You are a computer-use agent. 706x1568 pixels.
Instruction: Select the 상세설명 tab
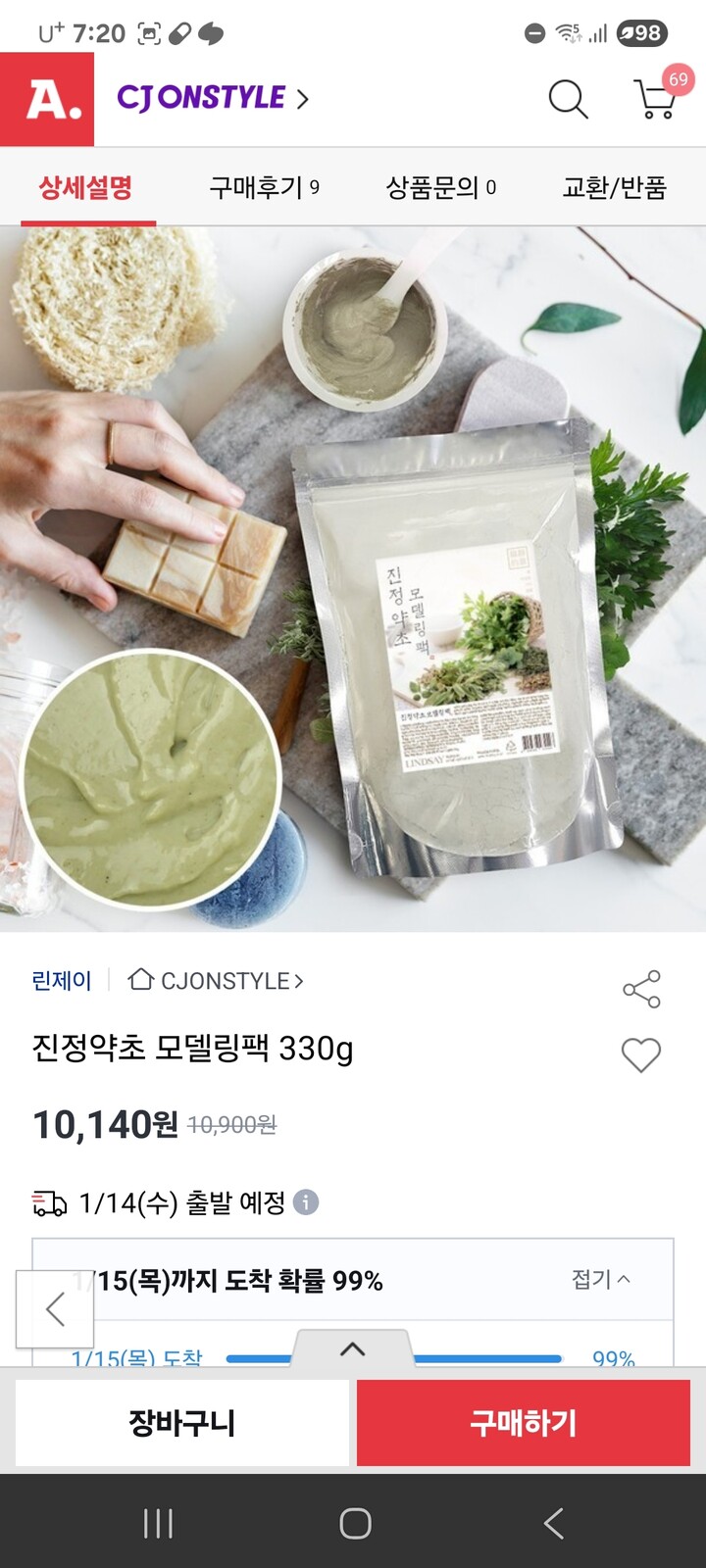click(x=86, y=187)
